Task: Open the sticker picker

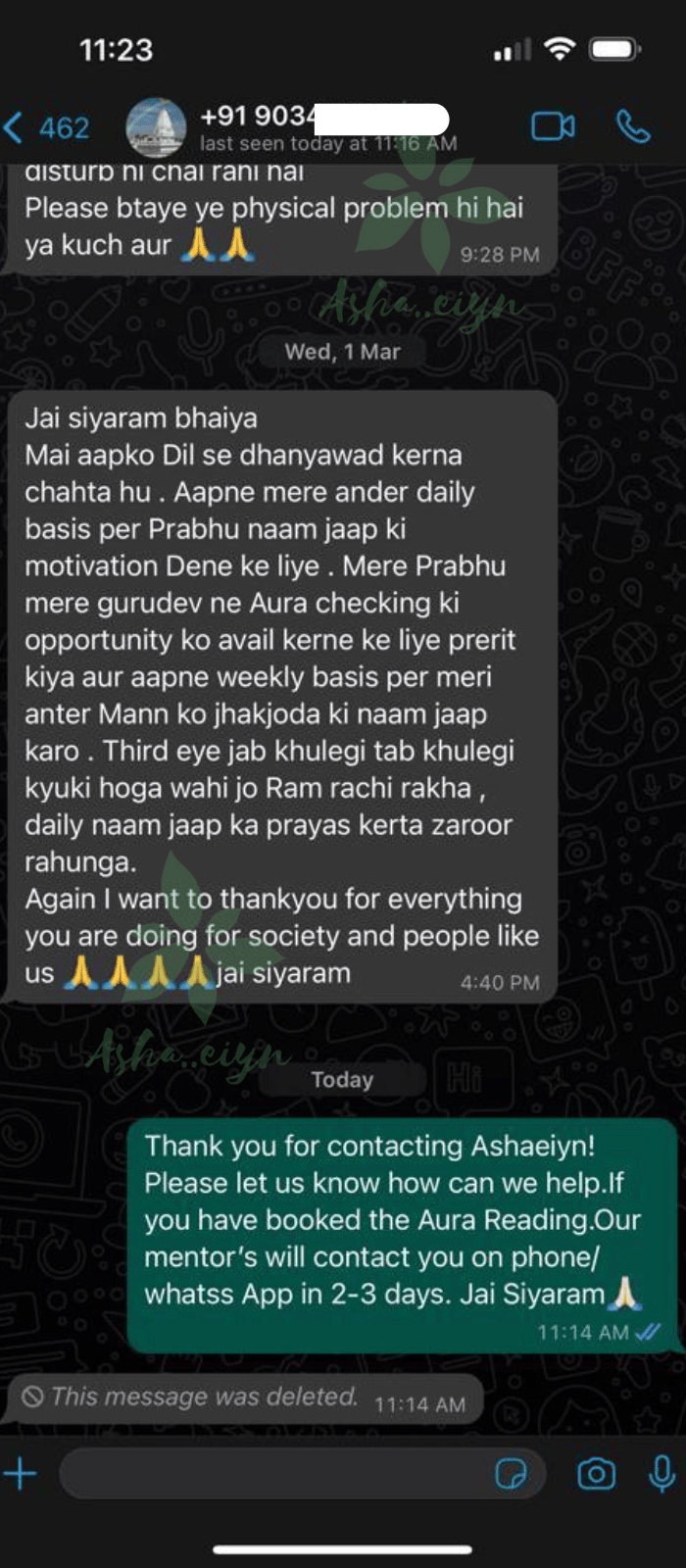Action: click(x=511, y=1473)
